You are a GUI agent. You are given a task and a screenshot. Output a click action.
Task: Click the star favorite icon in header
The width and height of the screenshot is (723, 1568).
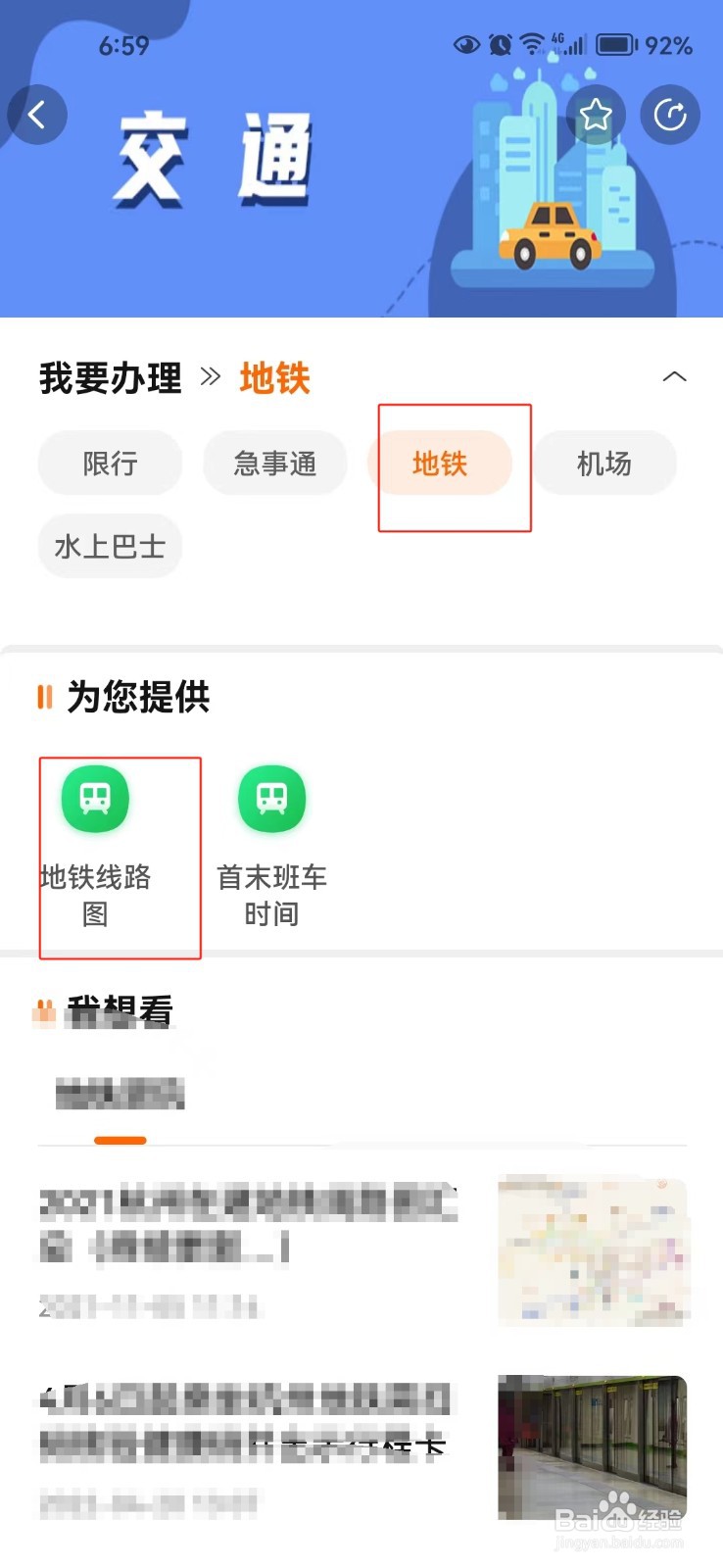click(x=597, y=115)
